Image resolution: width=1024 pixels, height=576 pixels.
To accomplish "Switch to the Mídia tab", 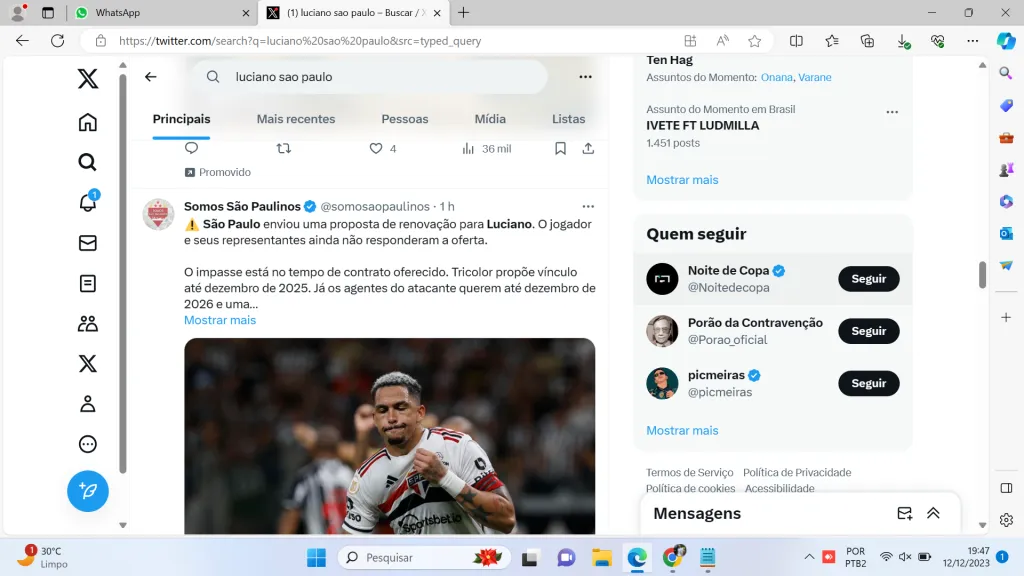I will [x=490, y=119].
